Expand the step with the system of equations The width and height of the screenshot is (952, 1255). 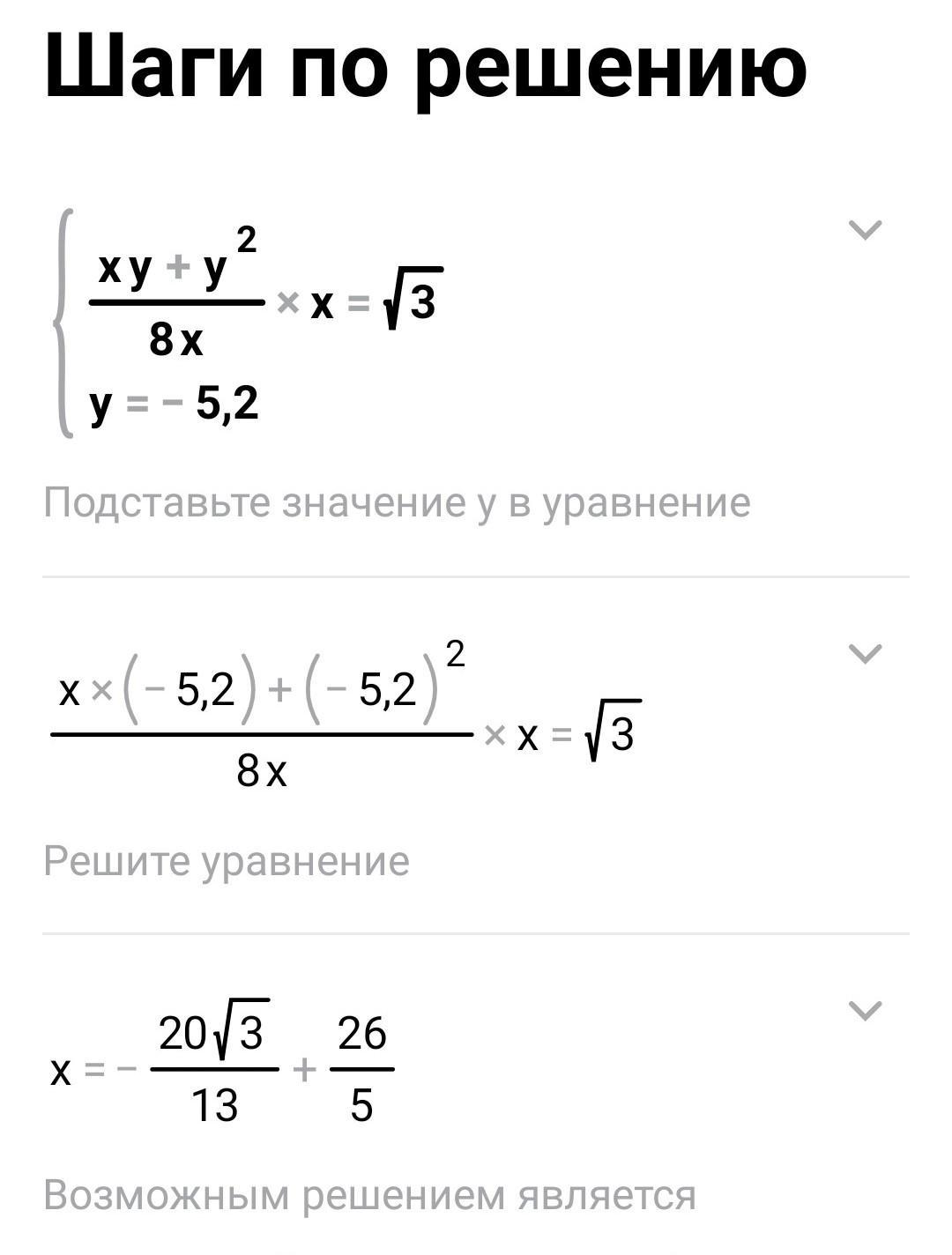[864, 231]
